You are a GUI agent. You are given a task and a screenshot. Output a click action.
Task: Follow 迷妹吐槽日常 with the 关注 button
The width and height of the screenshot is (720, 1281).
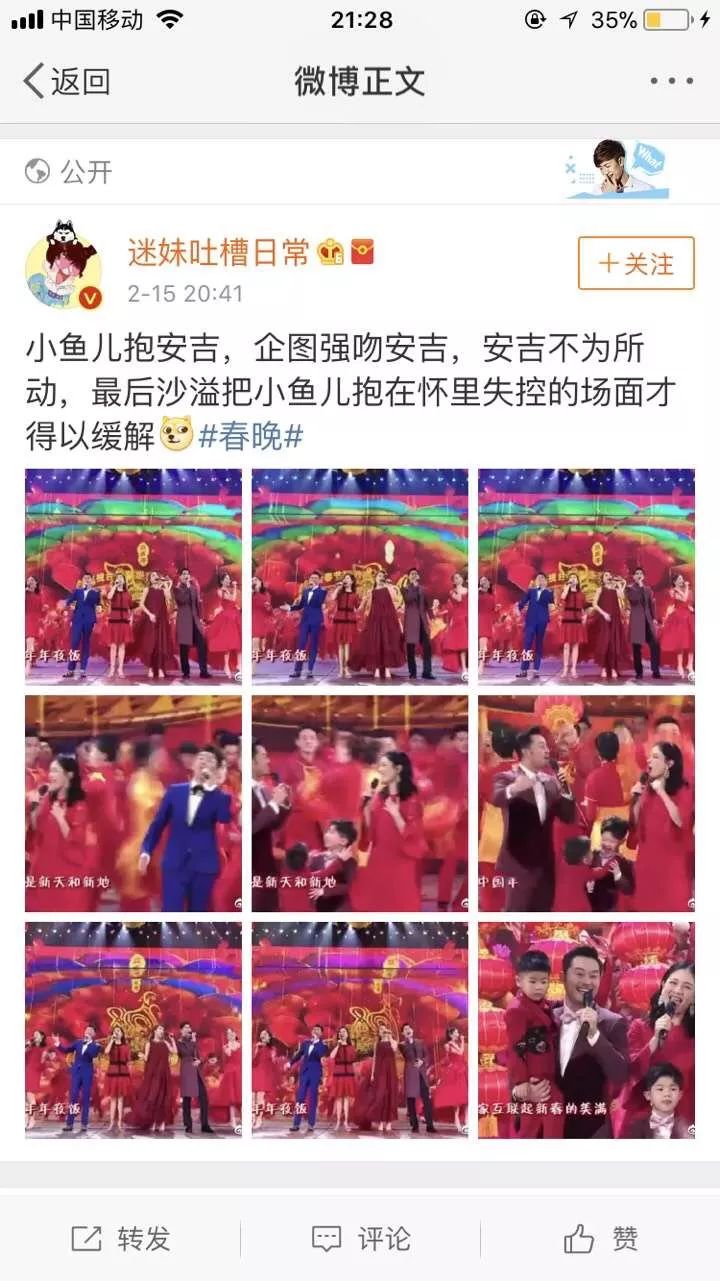(x=636, y=263)
